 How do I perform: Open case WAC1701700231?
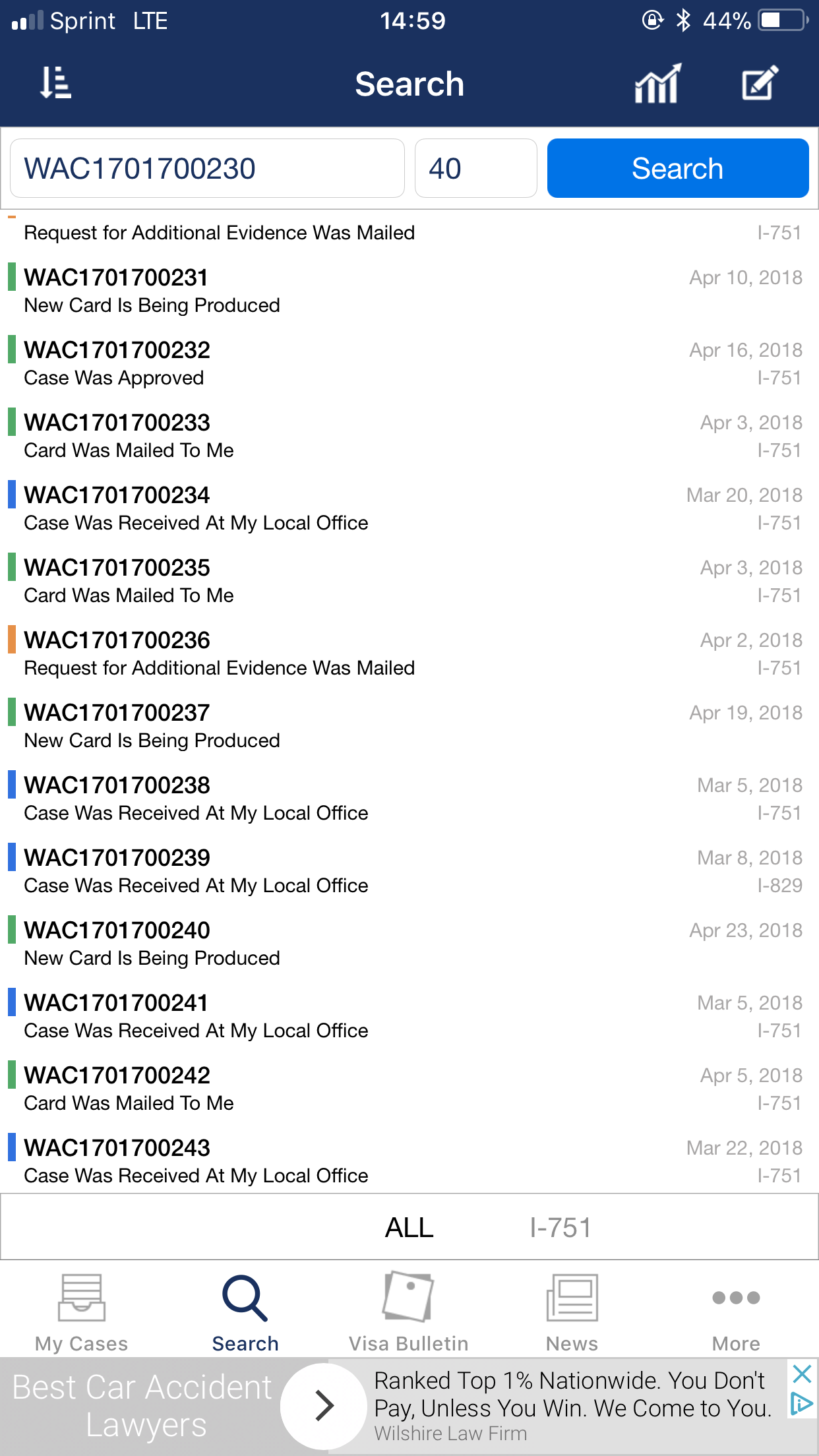(x=409, y=291)
